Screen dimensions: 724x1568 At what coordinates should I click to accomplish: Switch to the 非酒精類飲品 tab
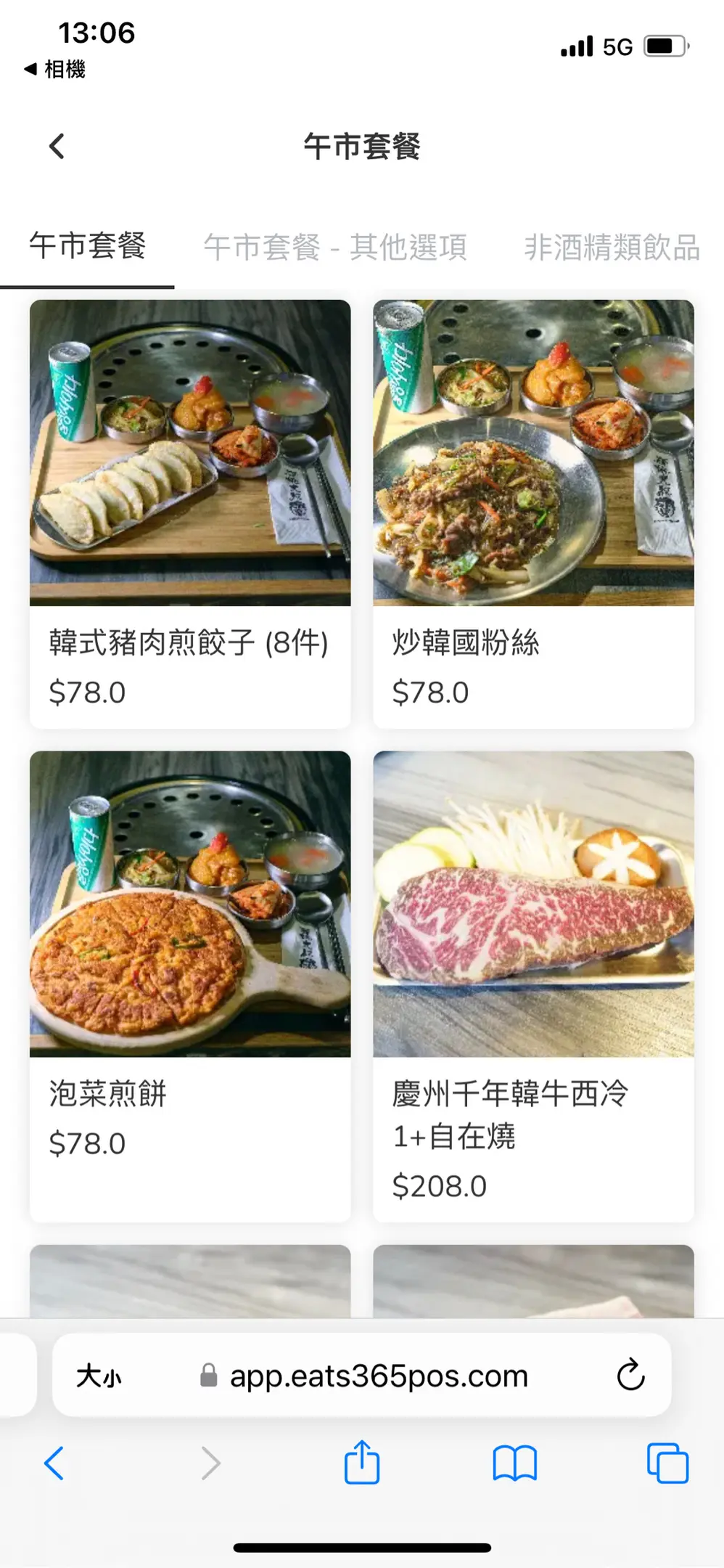pos(612,247)
